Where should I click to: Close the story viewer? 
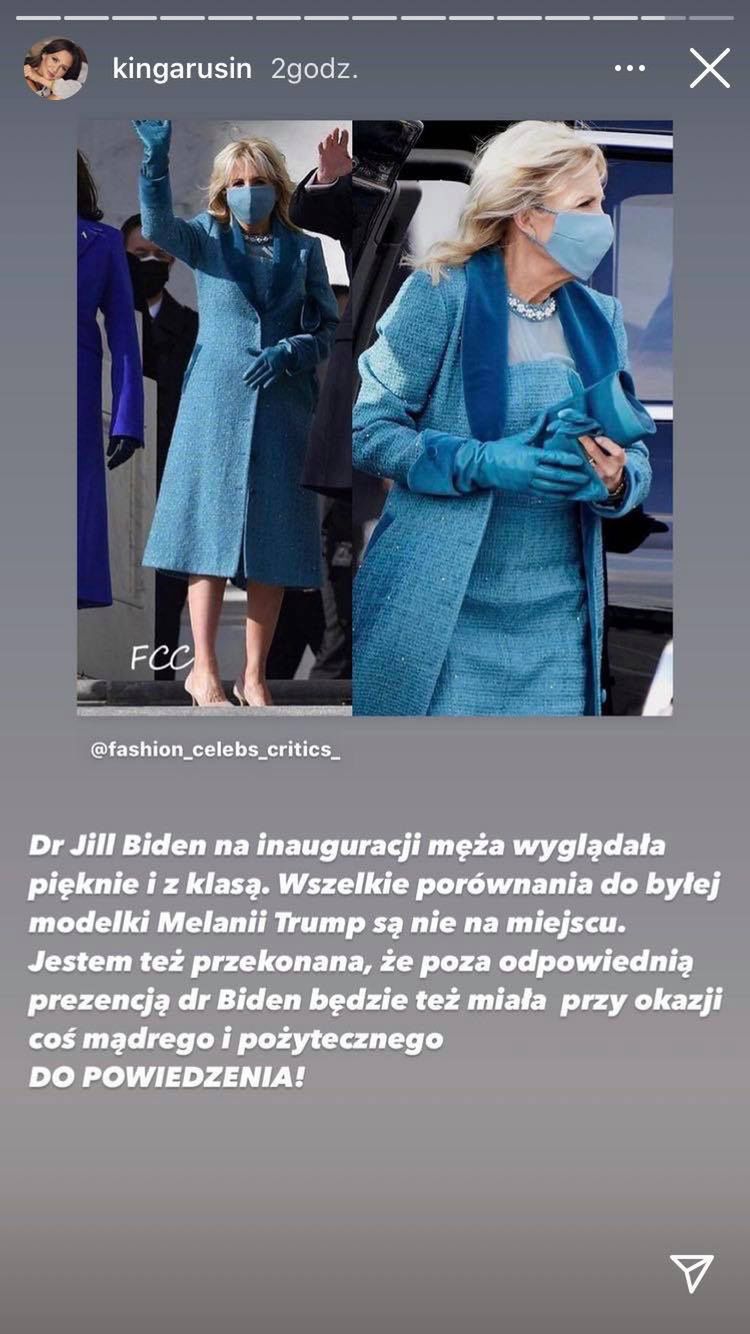pos(710,69)
